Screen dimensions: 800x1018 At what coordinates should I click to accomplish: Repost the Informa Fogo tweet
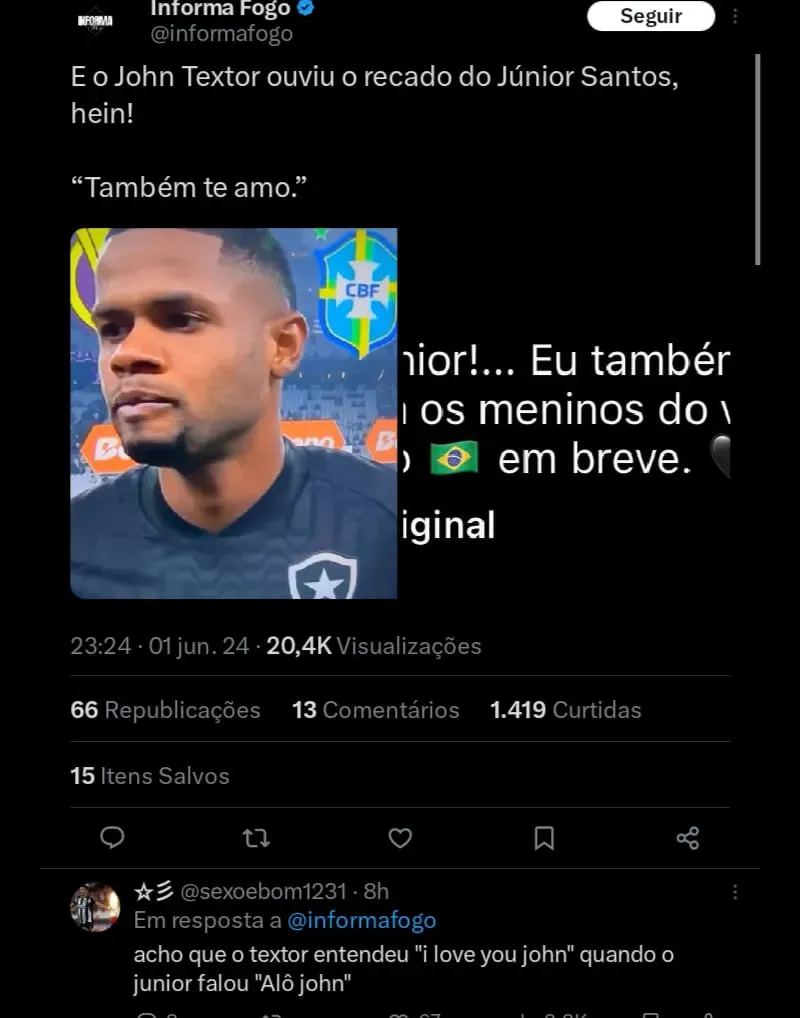pos(257,838)
